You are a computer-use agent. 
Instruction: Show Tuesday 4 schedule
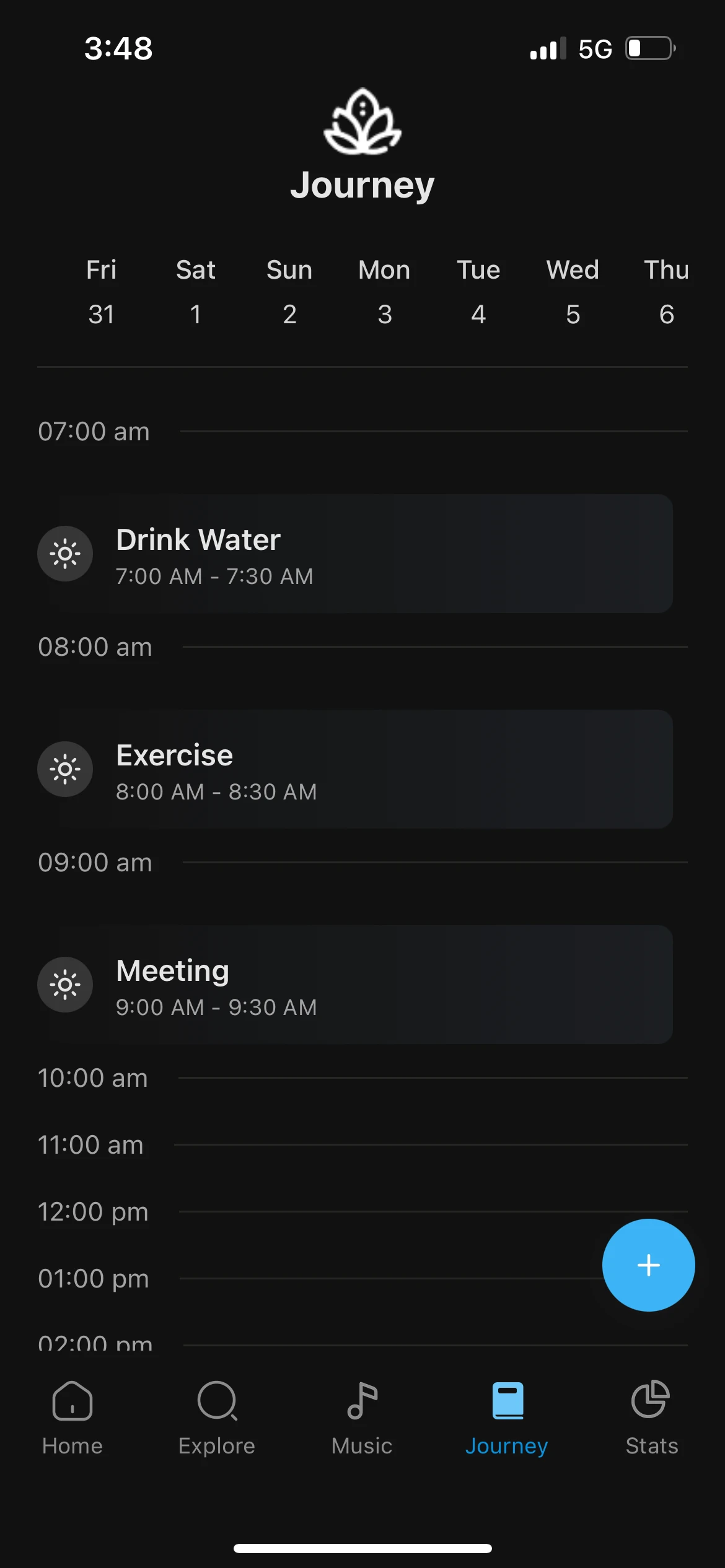click(x=478, y=292)
